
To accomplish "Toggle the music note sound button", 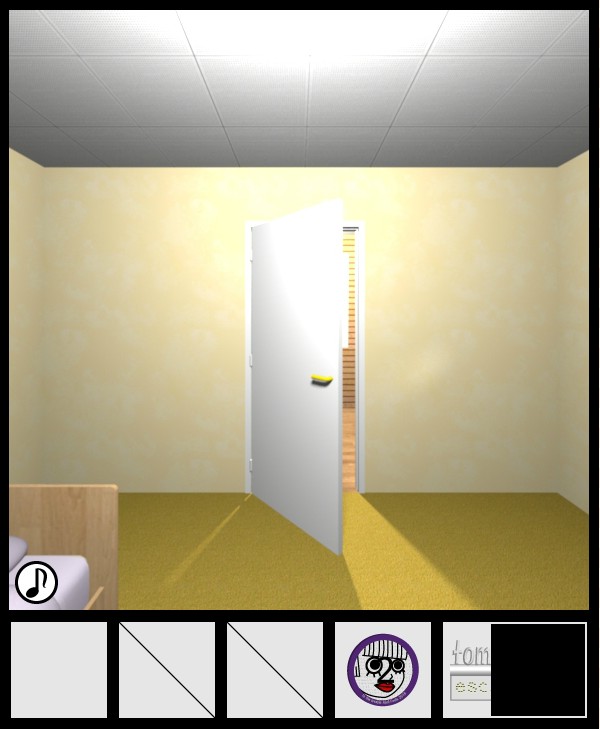I will click(x=36, y=582).
